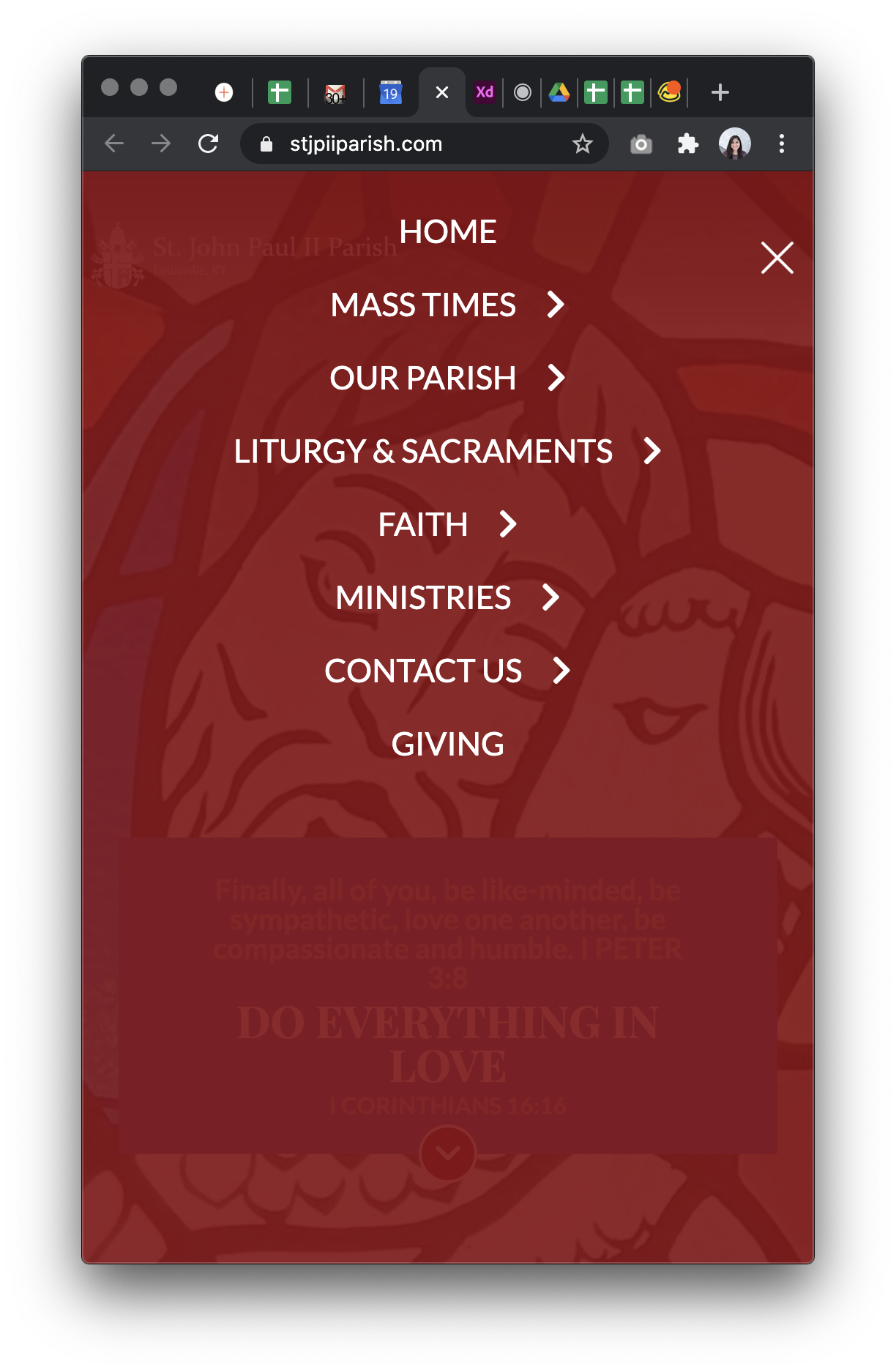
Task: Expand the MASS TIMES submenu
Action: point(556,305)
